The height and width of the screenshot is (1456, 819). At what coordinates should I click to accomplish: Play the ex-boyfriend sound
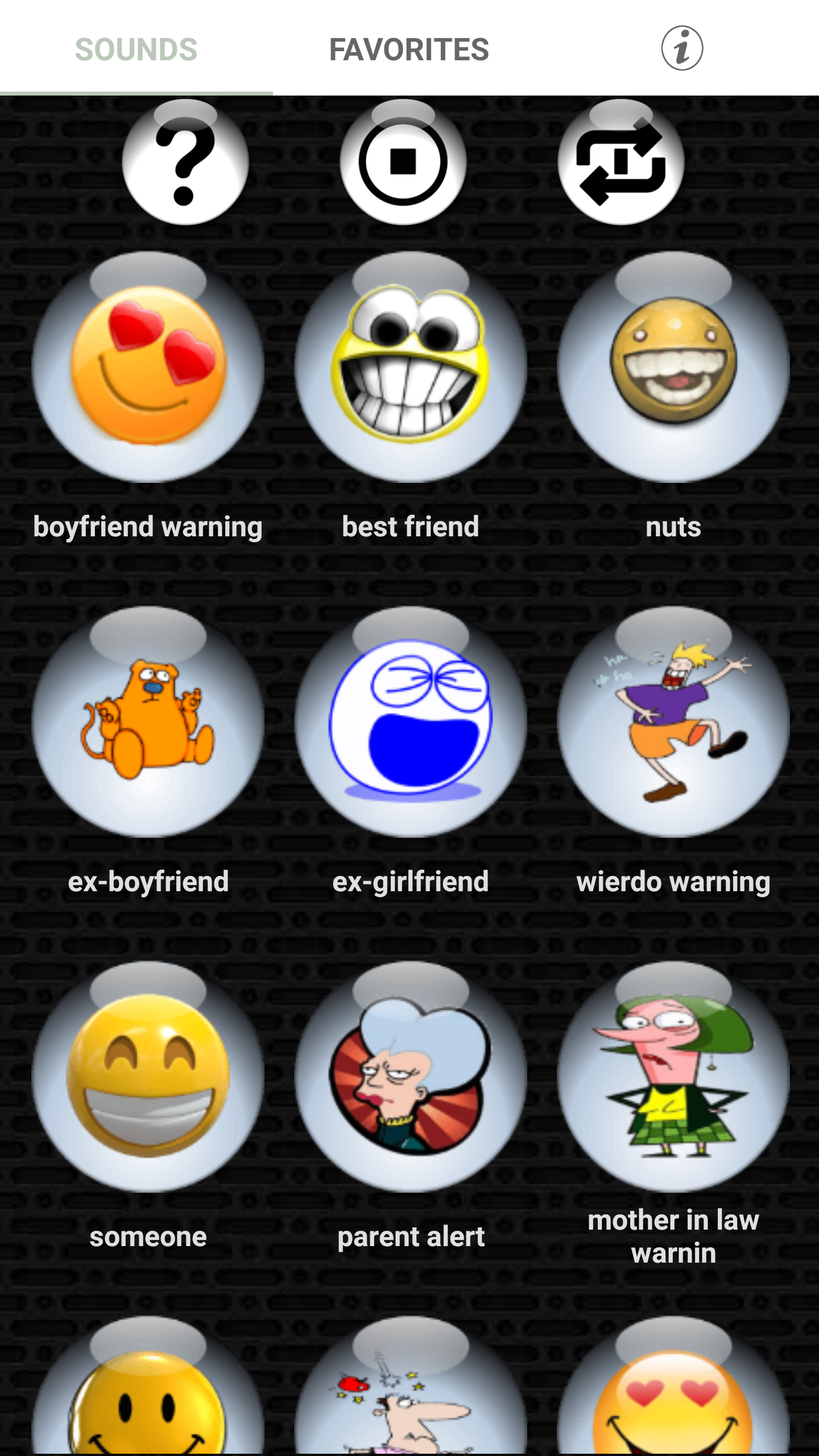pyautogui.click(x=148, y=722)
